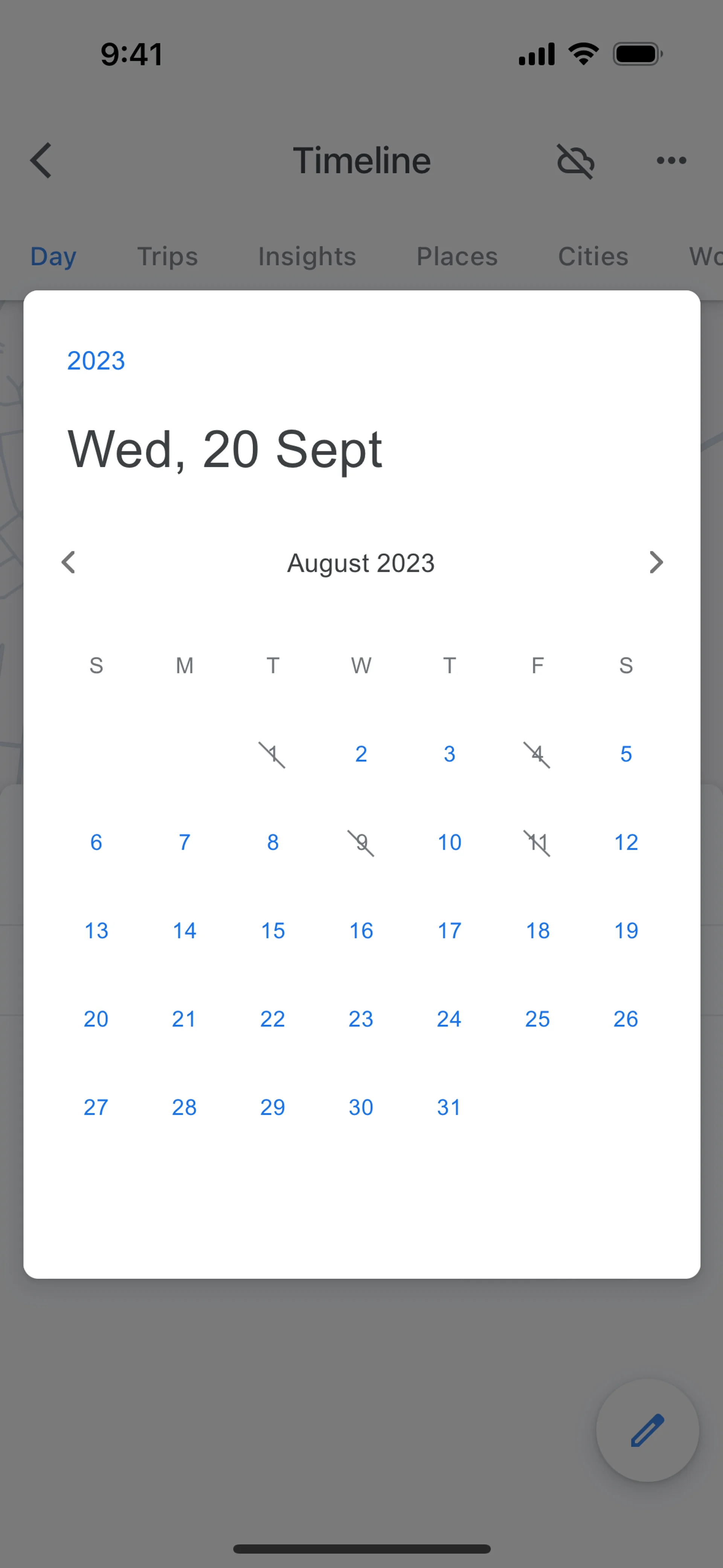Viewport: 723px width, 1568px height.
Task: Go to the previous month
Action: pos(69,562)
